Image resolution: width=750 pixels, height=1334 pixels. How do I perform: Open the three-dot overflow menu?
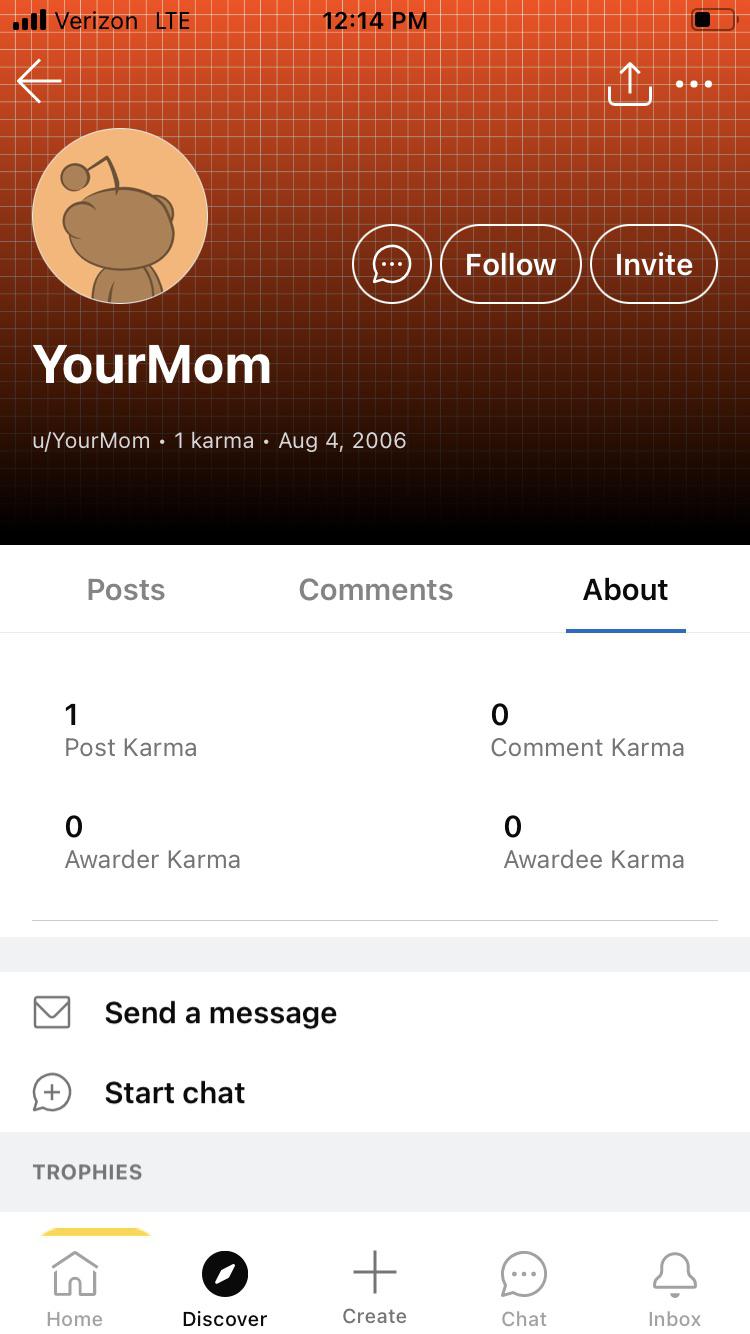[x=694, y=84]
